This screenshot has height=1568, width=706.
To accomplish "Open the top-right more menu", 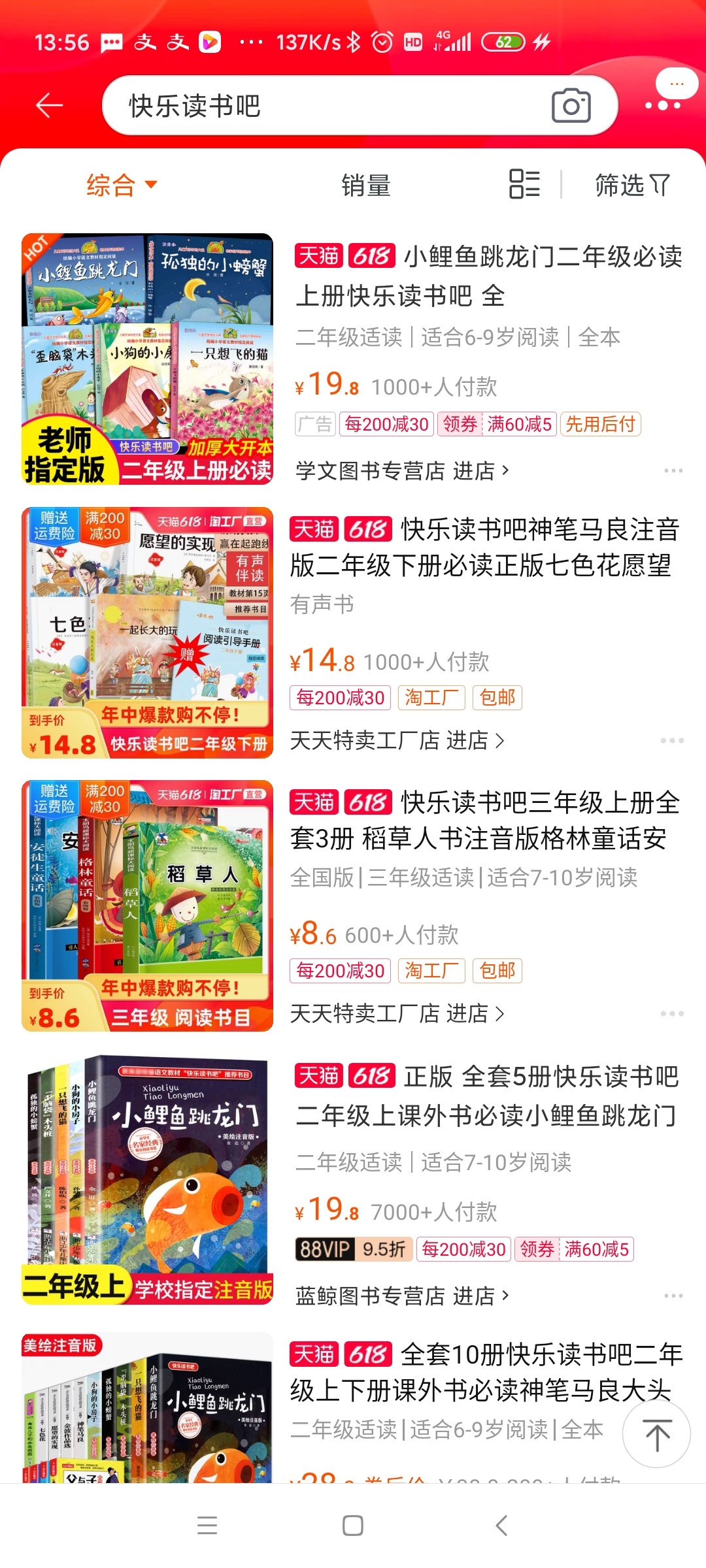I will (663, 104).
